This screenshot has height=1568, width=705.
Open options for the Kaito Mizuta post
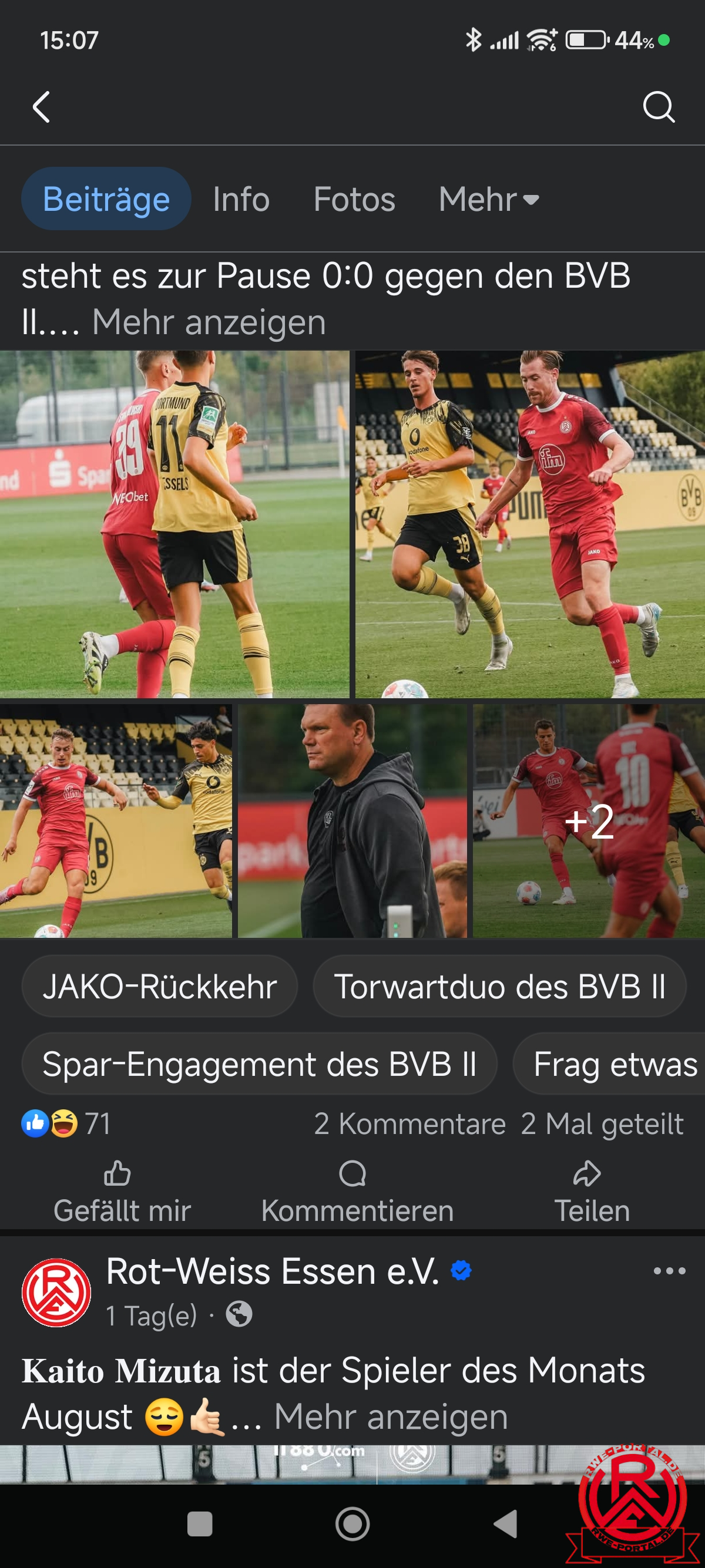pos(669,1271)
